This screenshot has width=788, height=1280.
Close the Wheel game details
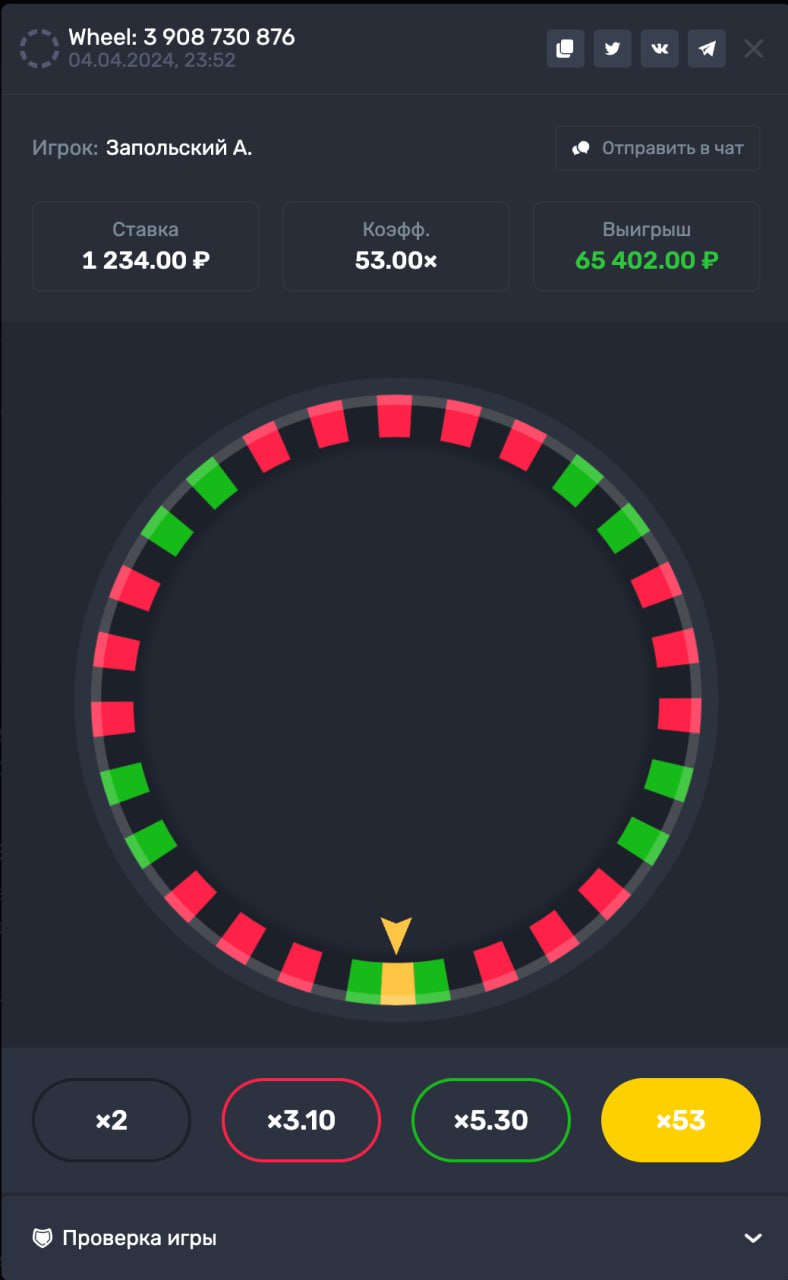pos(754,48)
